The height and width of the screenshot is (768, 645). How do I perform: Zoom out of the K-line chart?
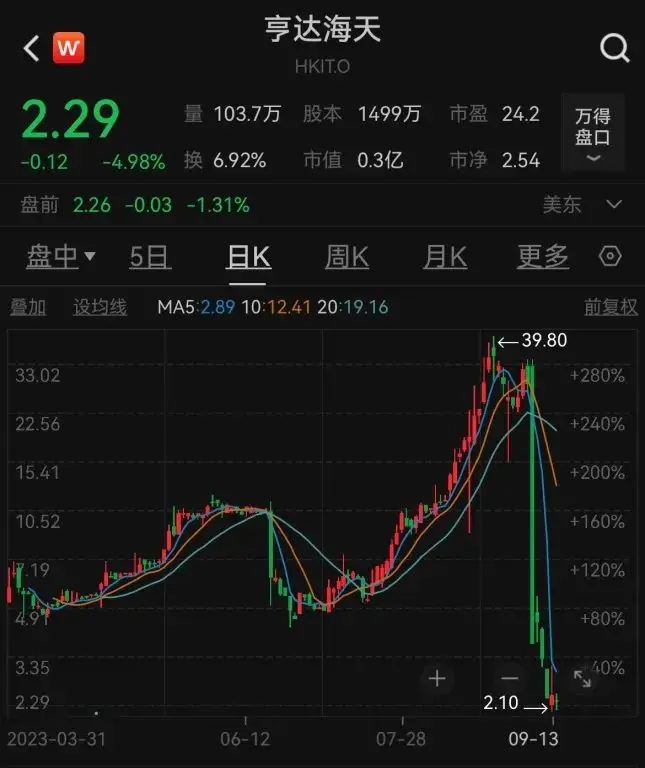click(509, 679)
